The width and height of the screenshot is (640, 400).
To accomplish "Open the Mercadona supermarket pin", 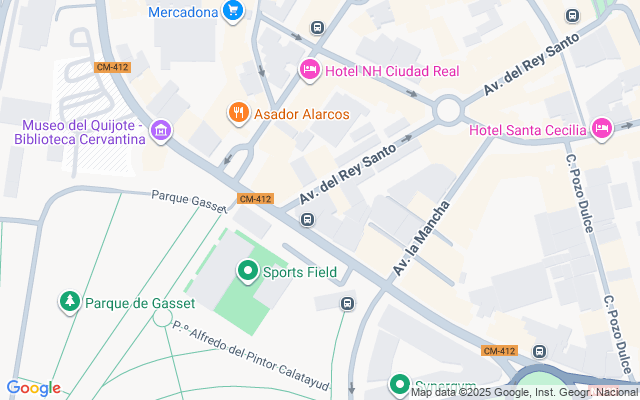I will pos(233,10).
